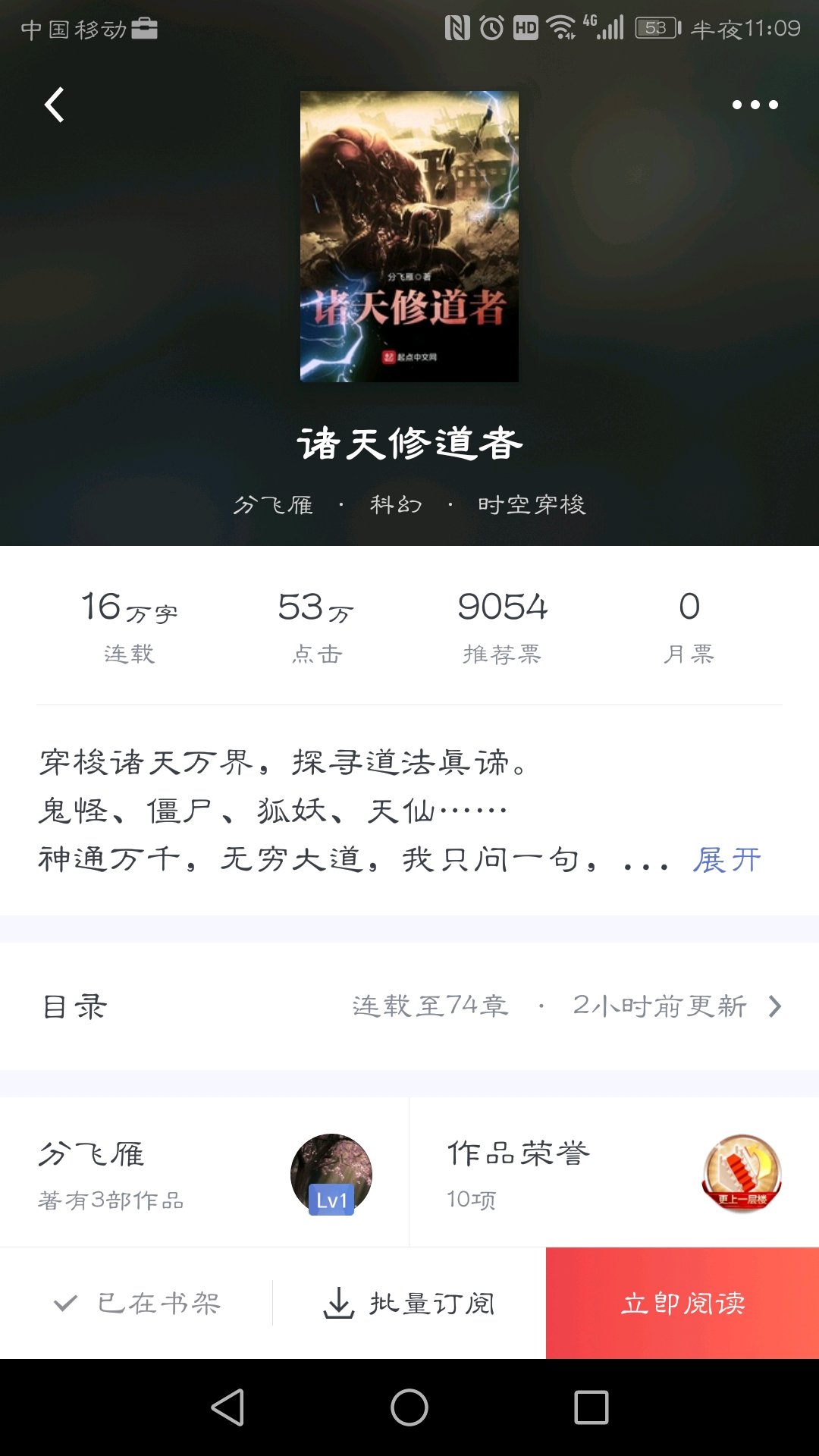Screen dimensions: 819x1456
Task: Open the 科幻 category link
Action: click(x=395, y=504)
